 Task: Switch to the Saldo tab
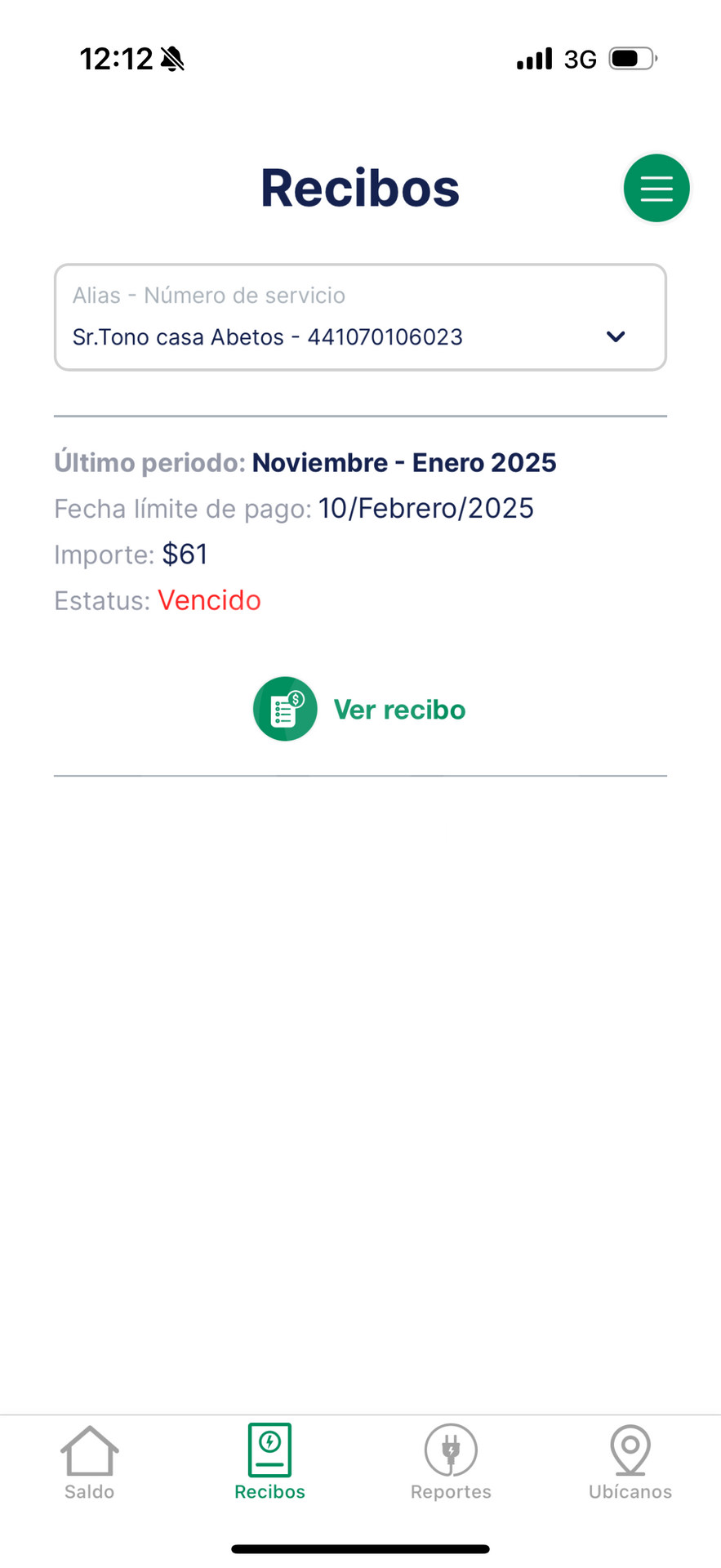(90, 1463)
